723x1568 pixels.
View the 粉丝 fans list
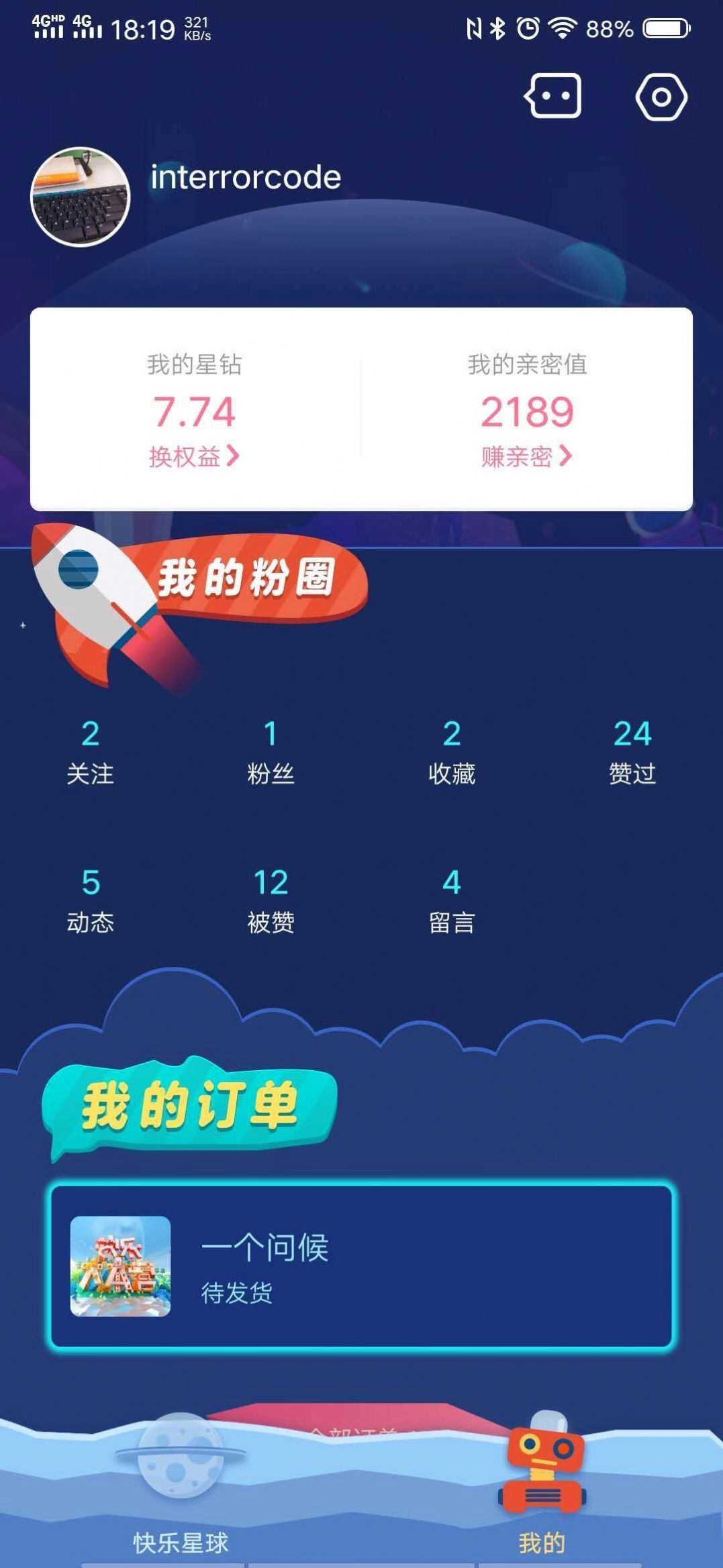pyautogui.click(x=271, y=751)
